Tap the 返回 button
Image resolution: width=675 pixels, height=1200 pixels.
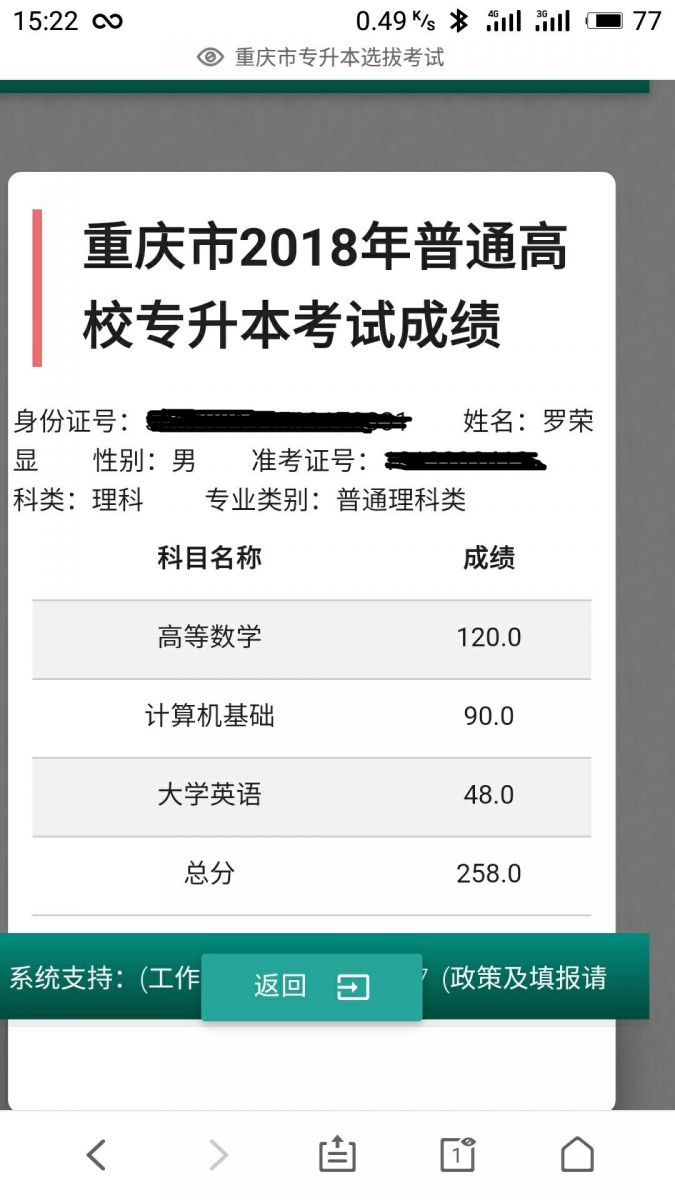click(x=311, y=986)
